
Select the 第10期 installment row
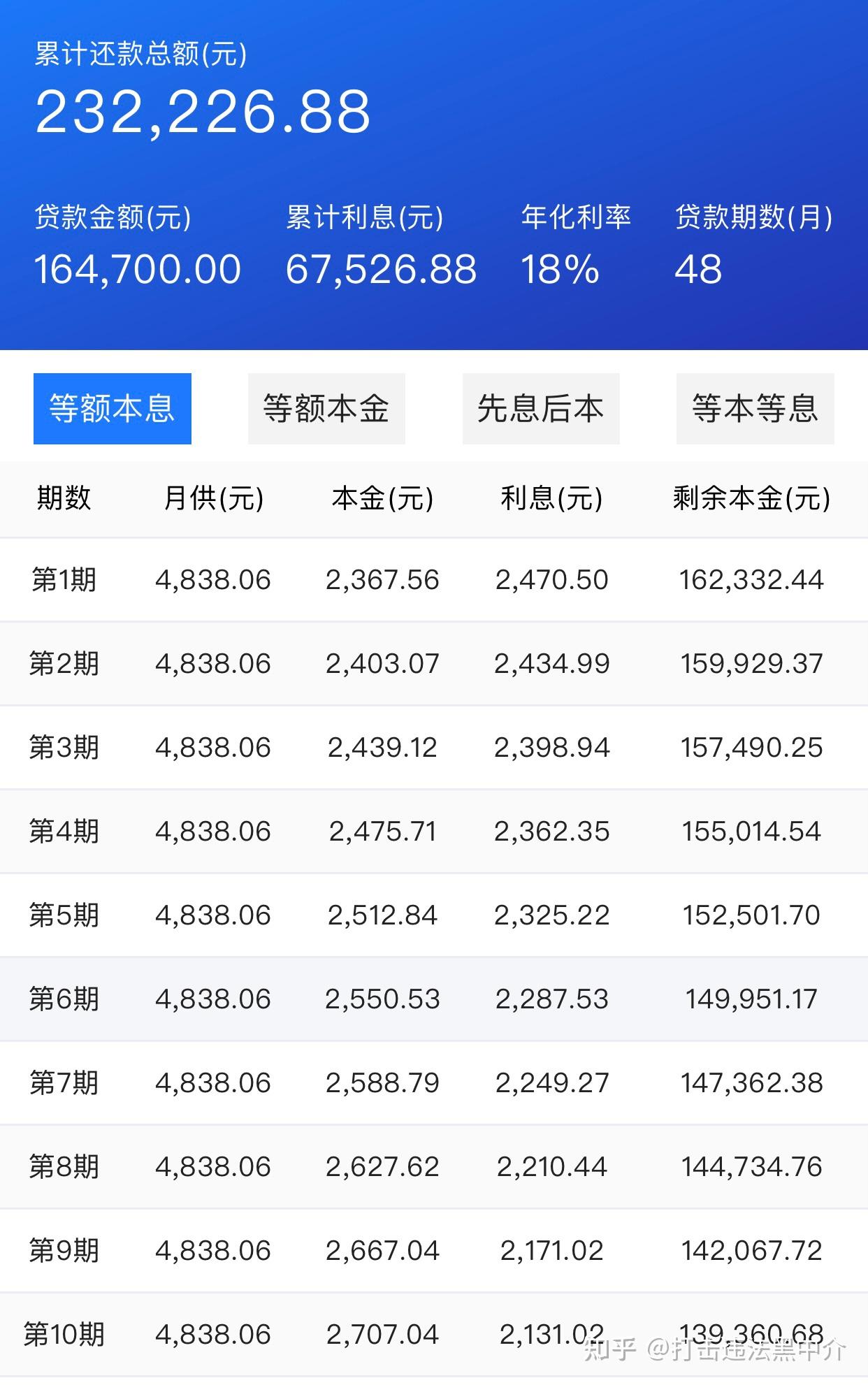433,1333
